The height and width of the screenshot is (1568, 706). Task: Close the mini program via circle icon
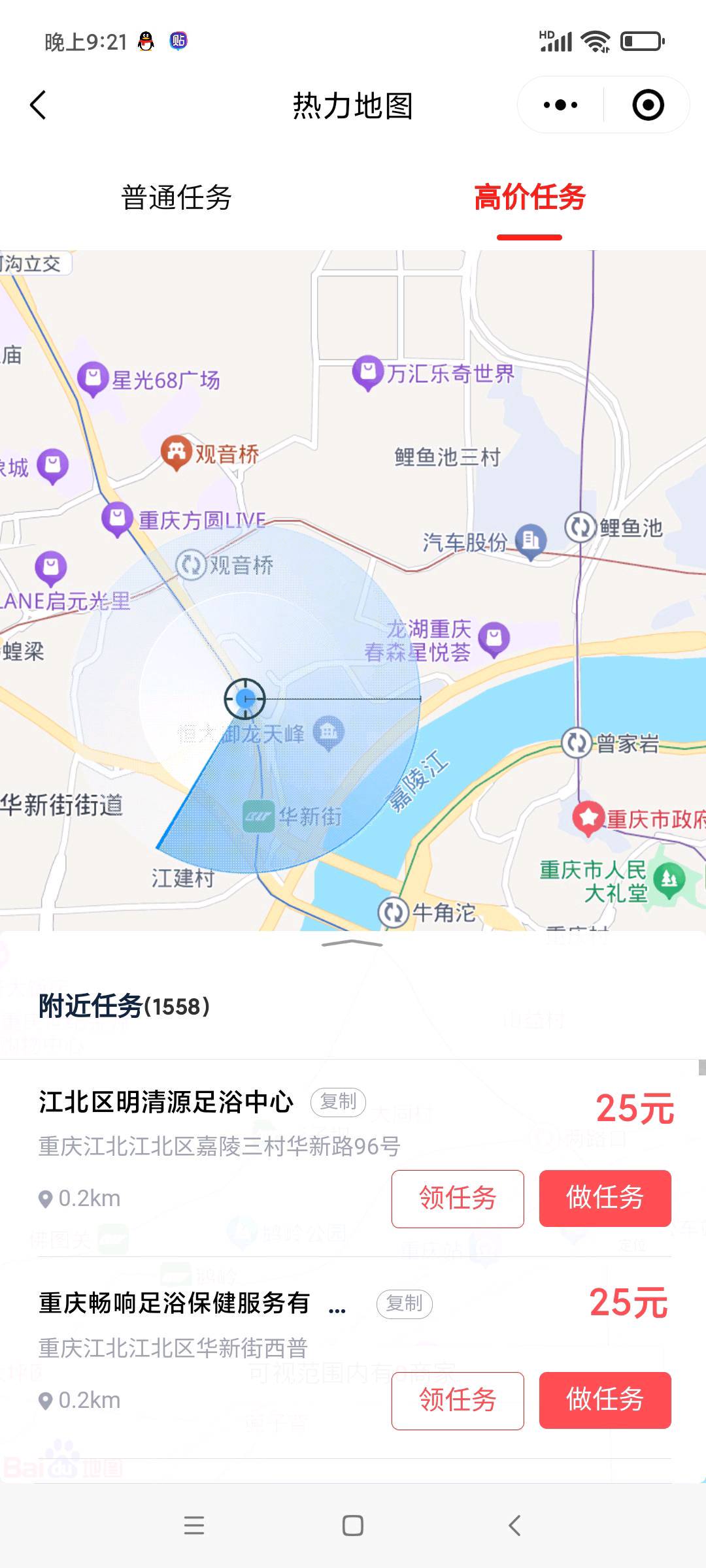coord(648,105)
